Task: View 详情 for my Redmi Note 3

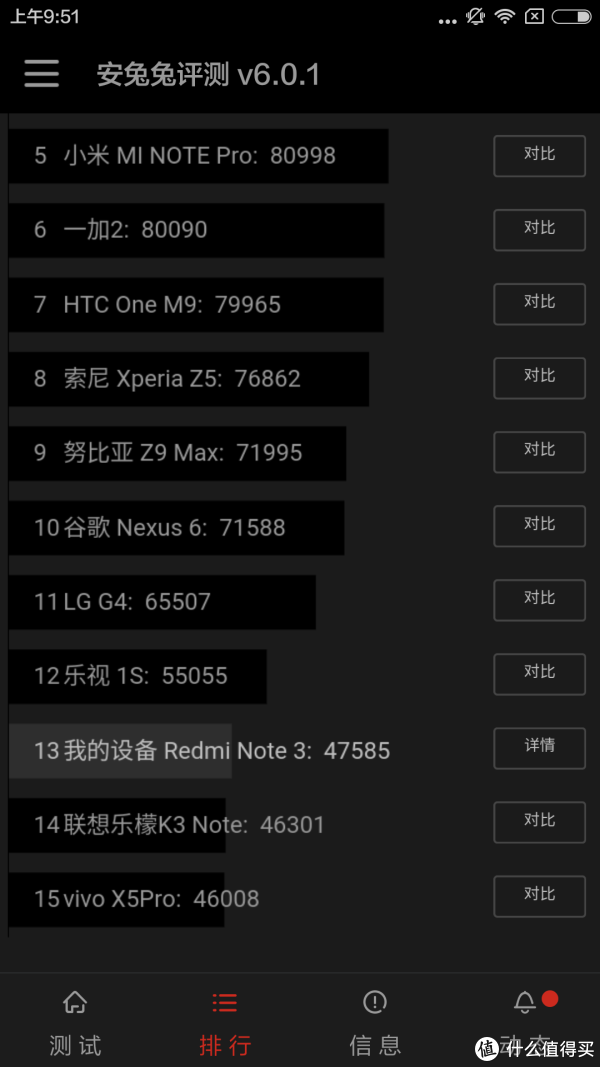Action: pyautogui.click(x=539, y=749)
